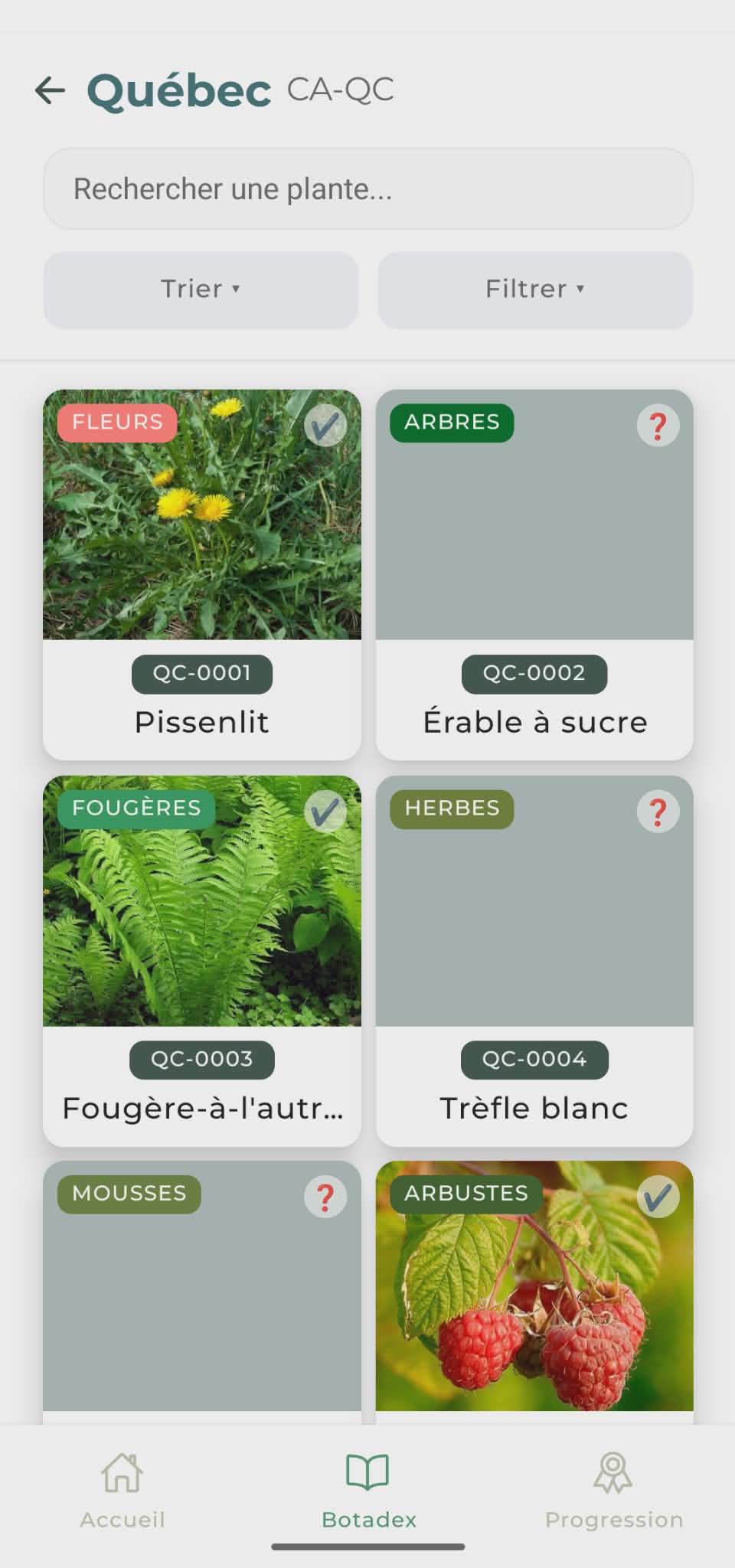Viewport: 735px width, 1568px height.
Task: Toggle the checkmark on the Arbustes raspberry card
Action: click(657, 1196)
